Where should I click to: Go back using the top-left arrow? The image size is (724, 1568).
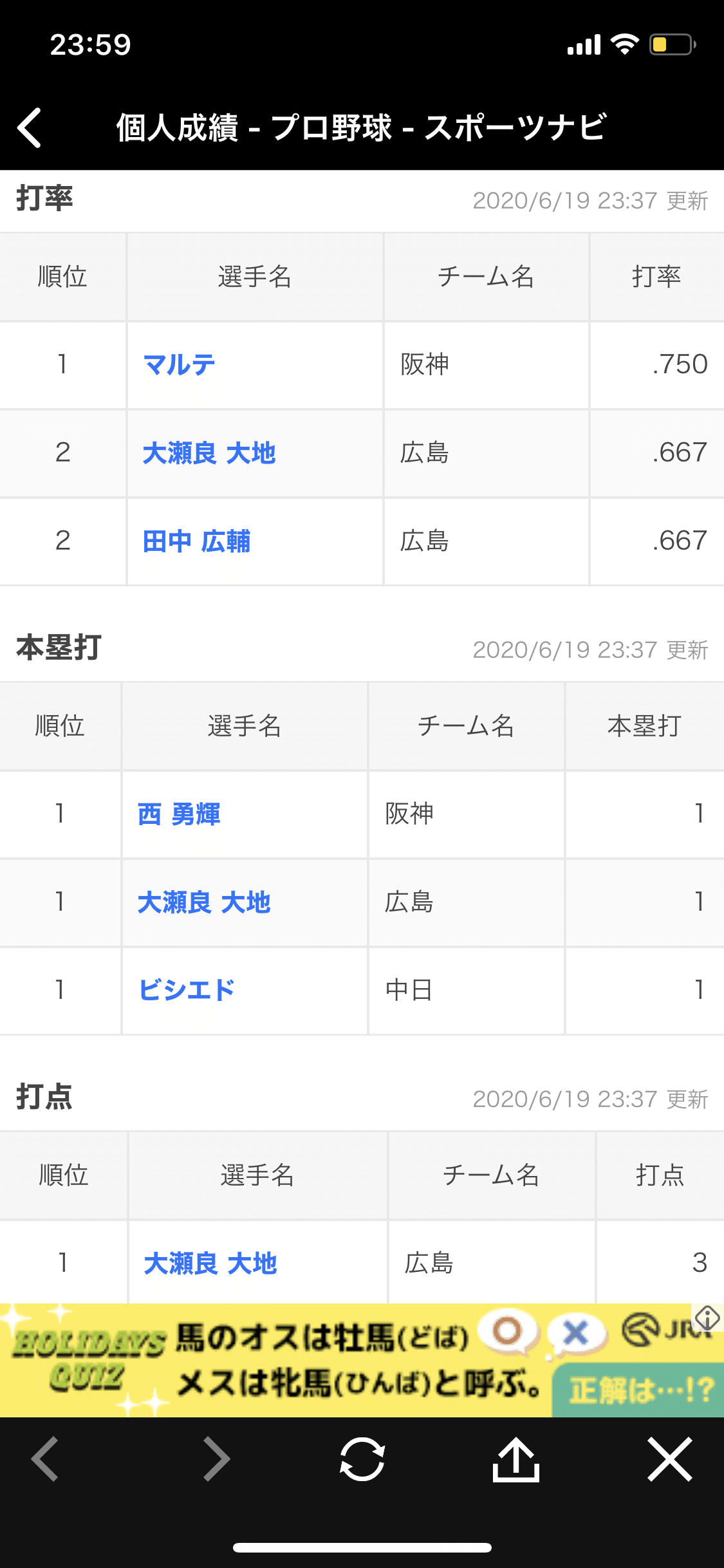tap(30, 127)
